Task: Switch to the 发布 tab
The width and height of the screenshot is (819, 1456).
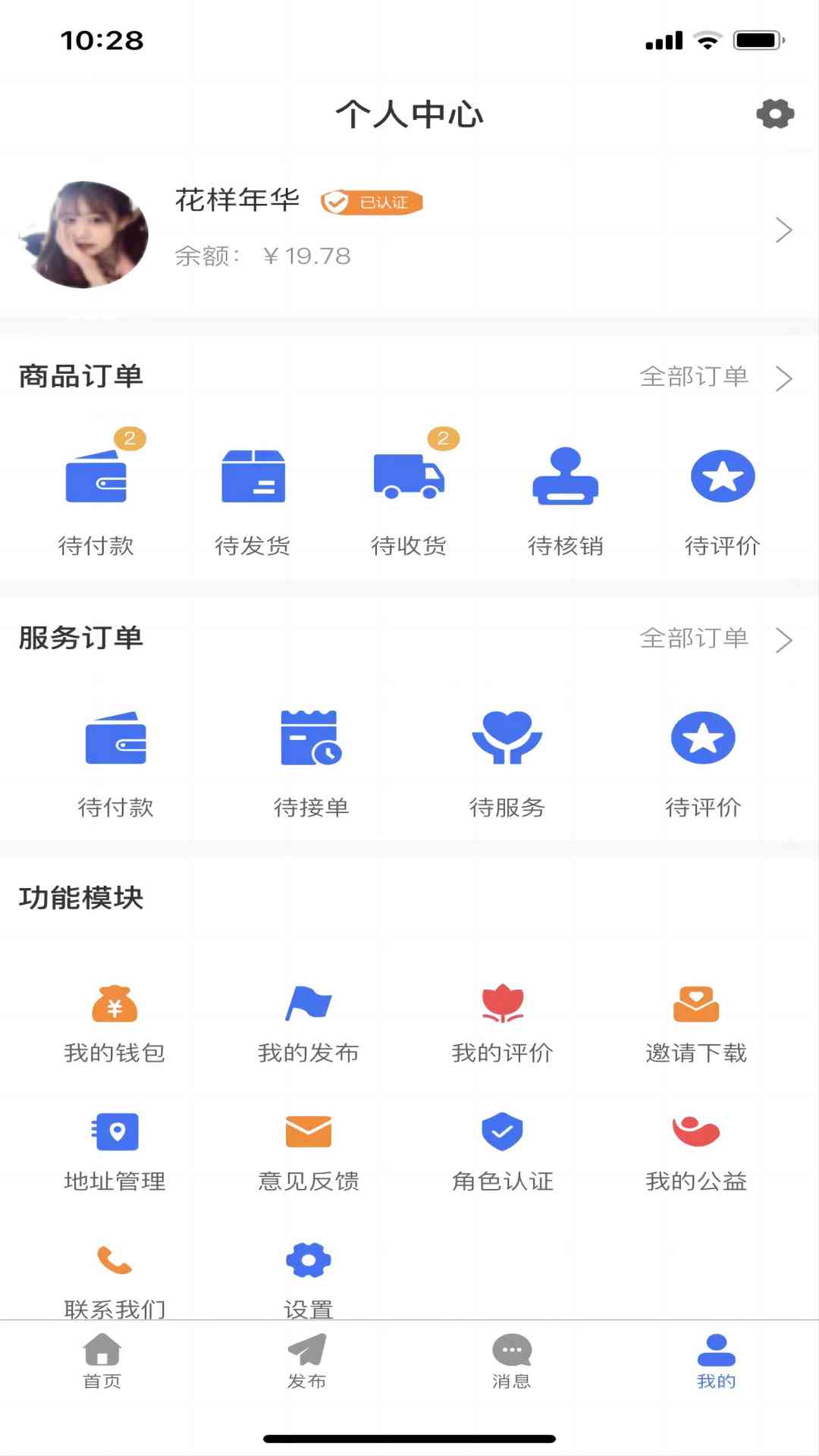Action: (x=307, y=1361)
